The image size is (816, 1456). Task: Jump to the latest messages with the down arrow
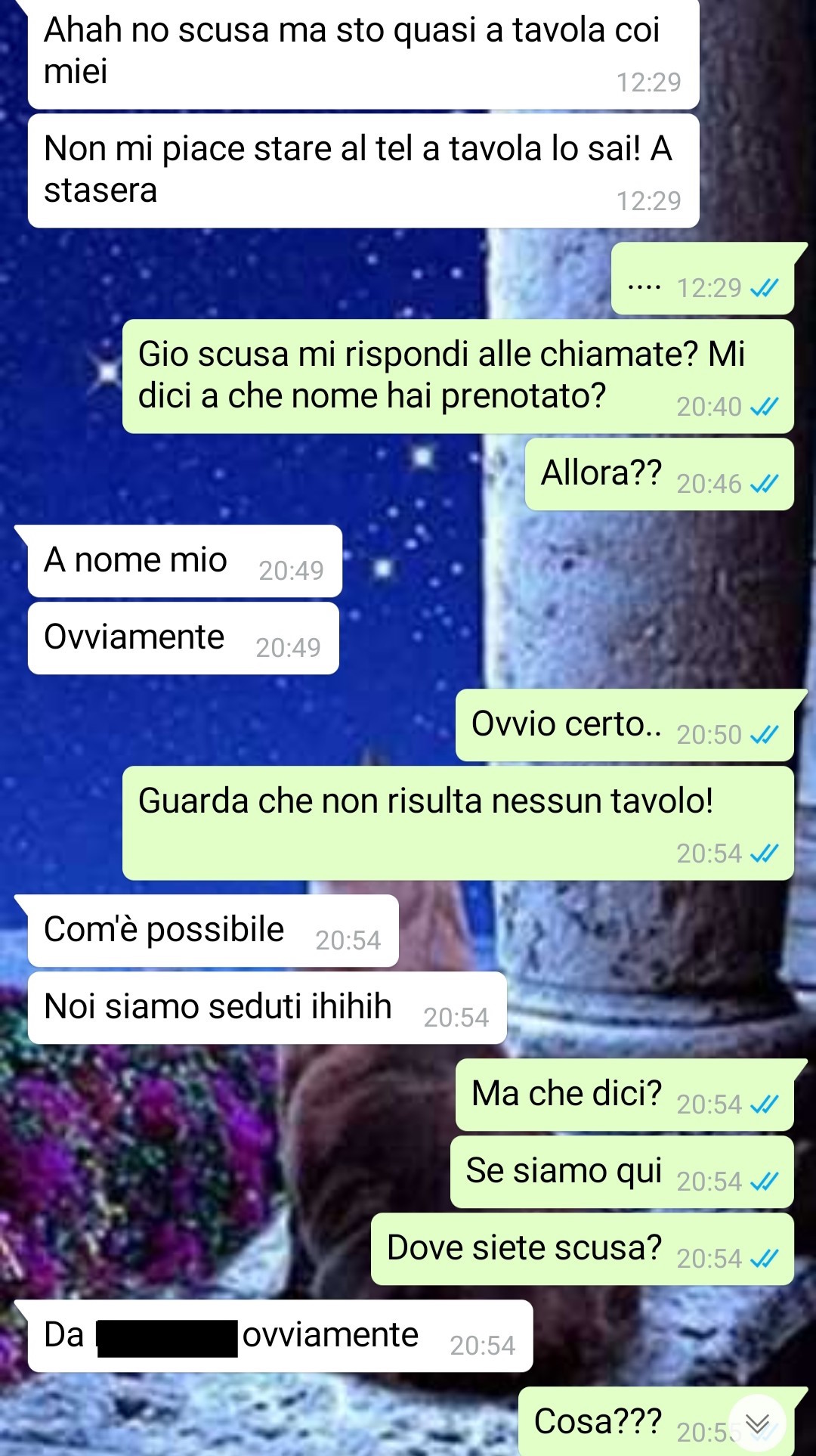[x=757, y=1423]
